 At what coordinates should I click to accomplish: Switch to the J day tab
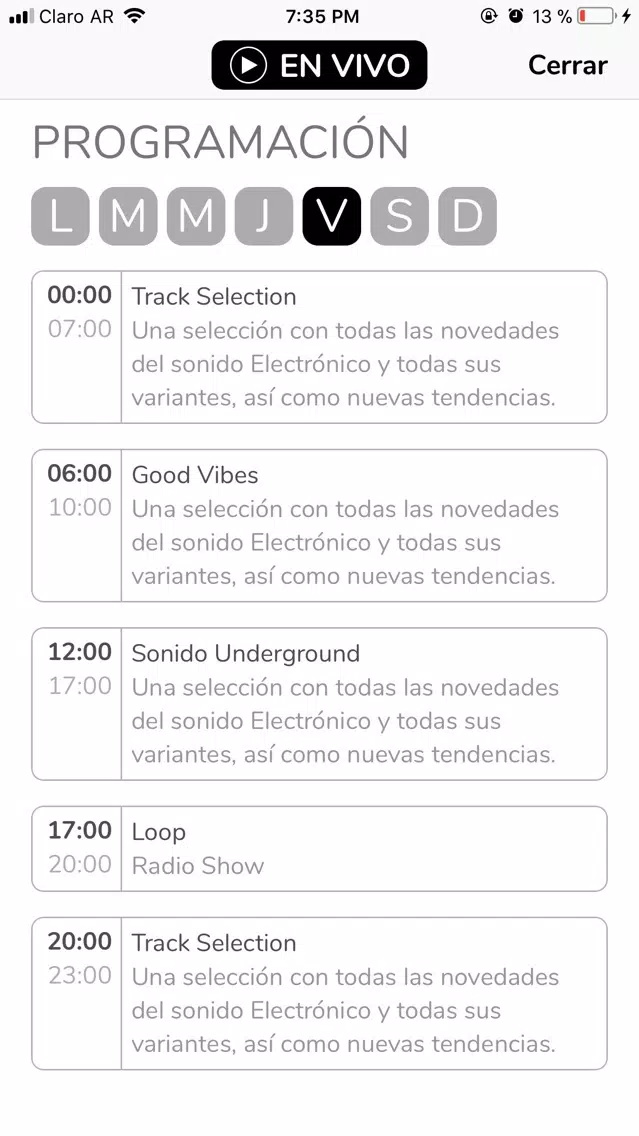(264, 217)
